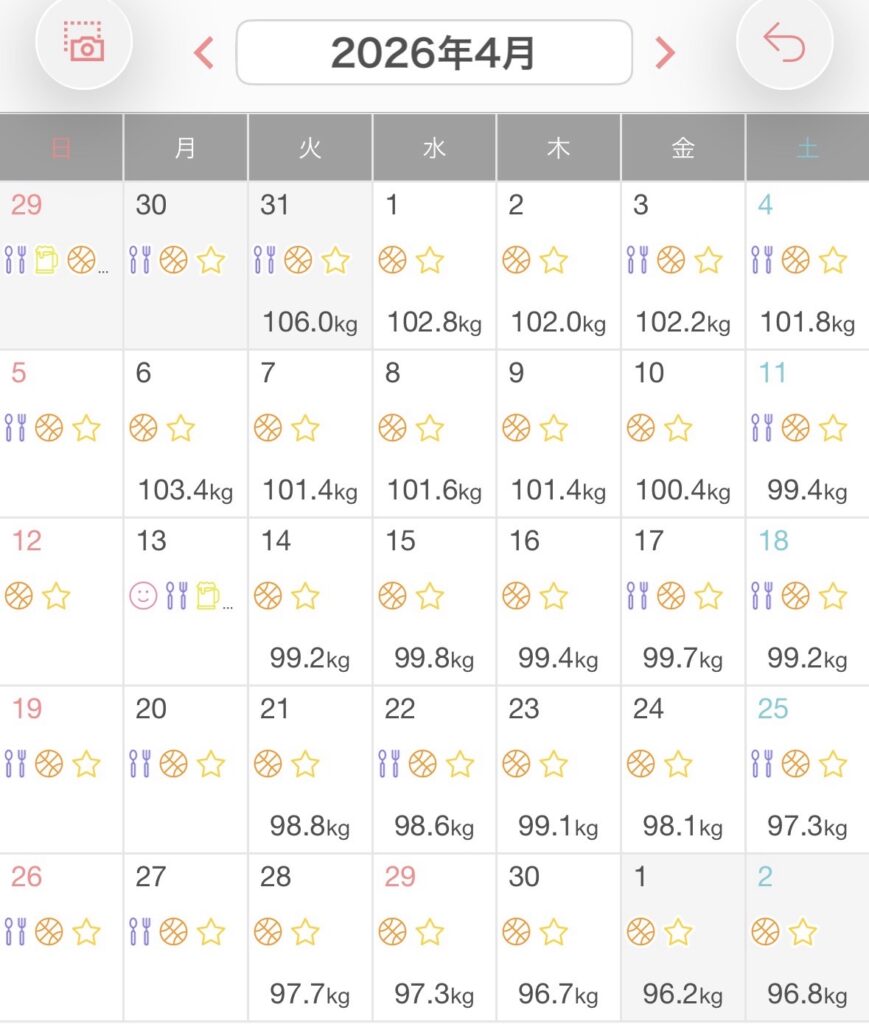Image resolution: width=869 pixels, height=1024 pixels.
Task: Open April 30 with 96.7kg
Action: [558, 937]
